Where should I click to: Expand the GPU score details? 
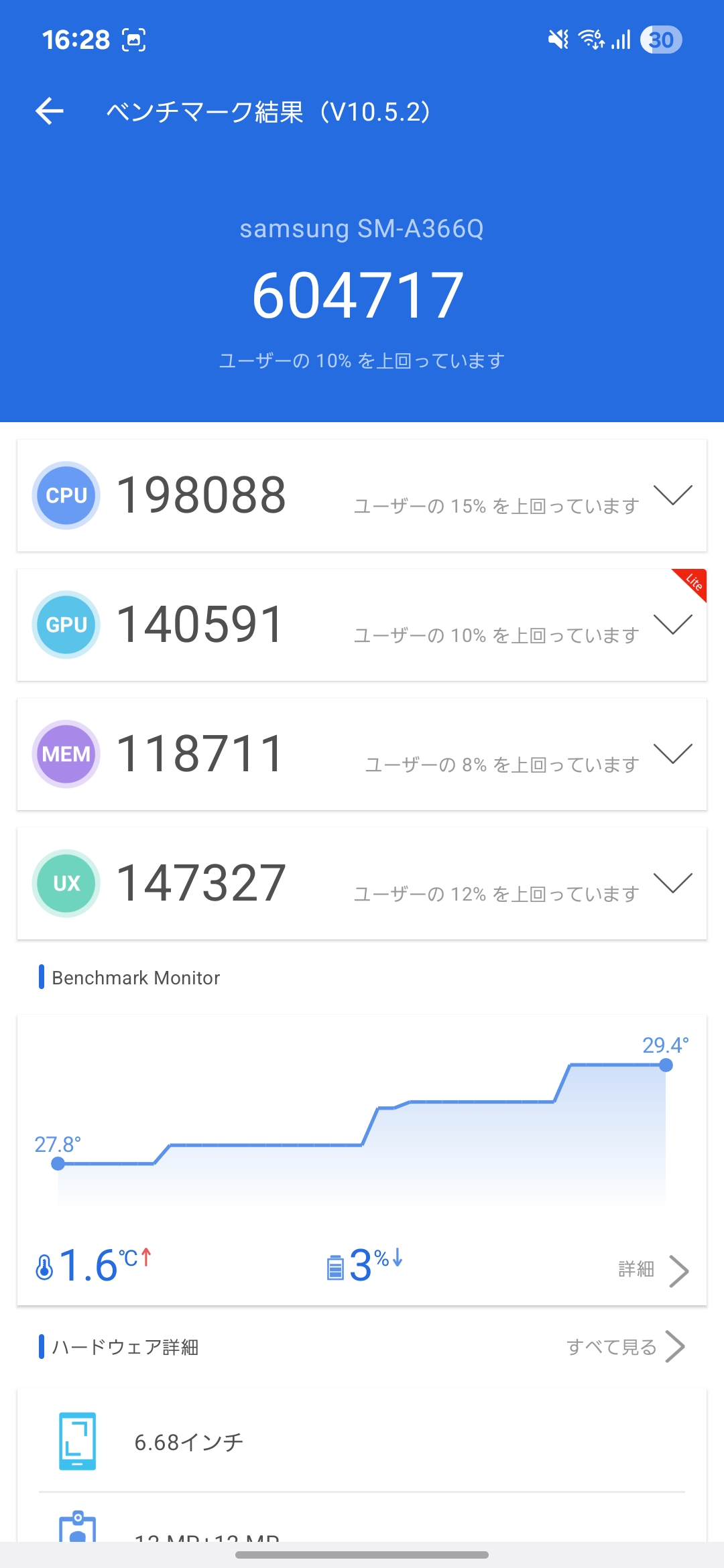[672, 625]
